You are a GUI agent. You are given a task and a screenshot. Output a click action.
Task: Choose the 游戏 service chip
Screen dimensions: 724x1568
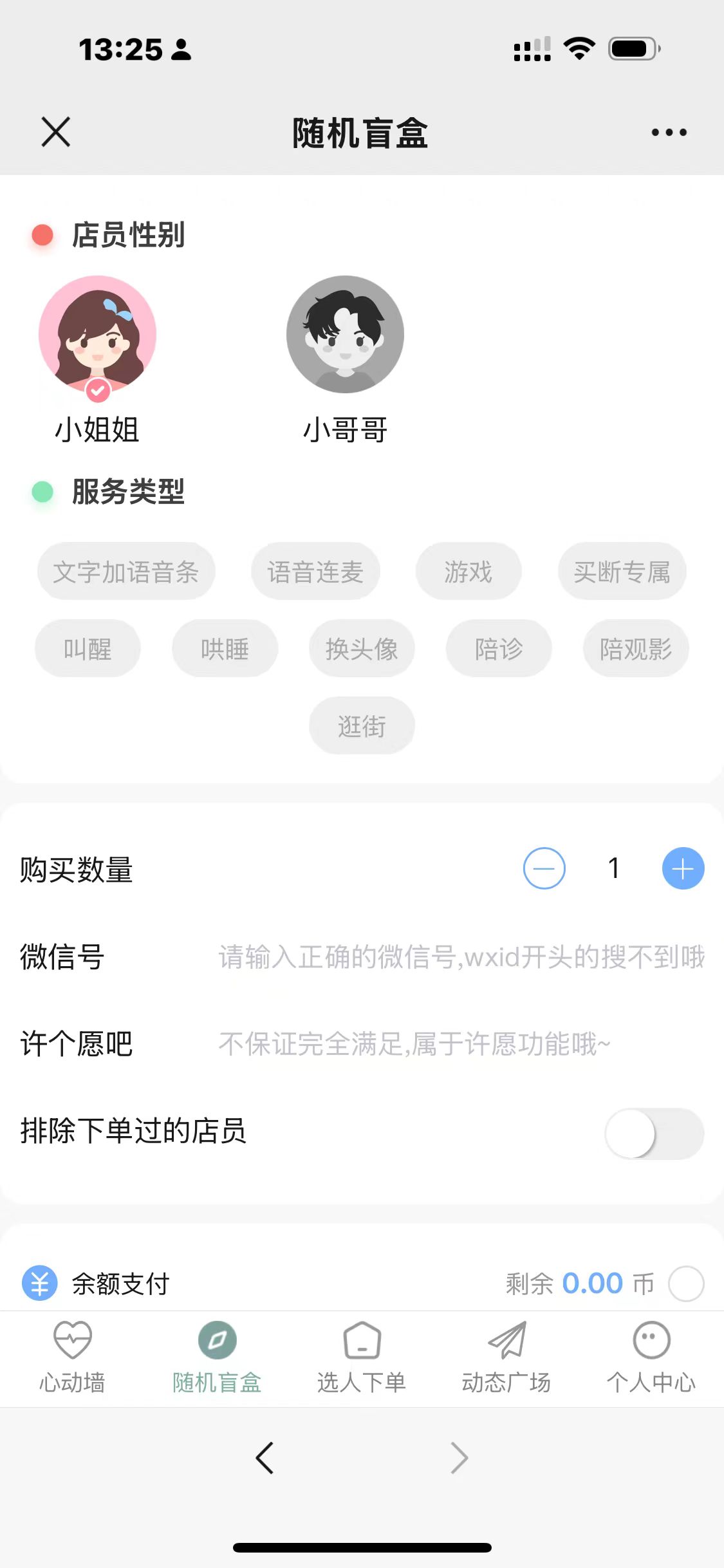pyautogui.click(x=468, y=572)
